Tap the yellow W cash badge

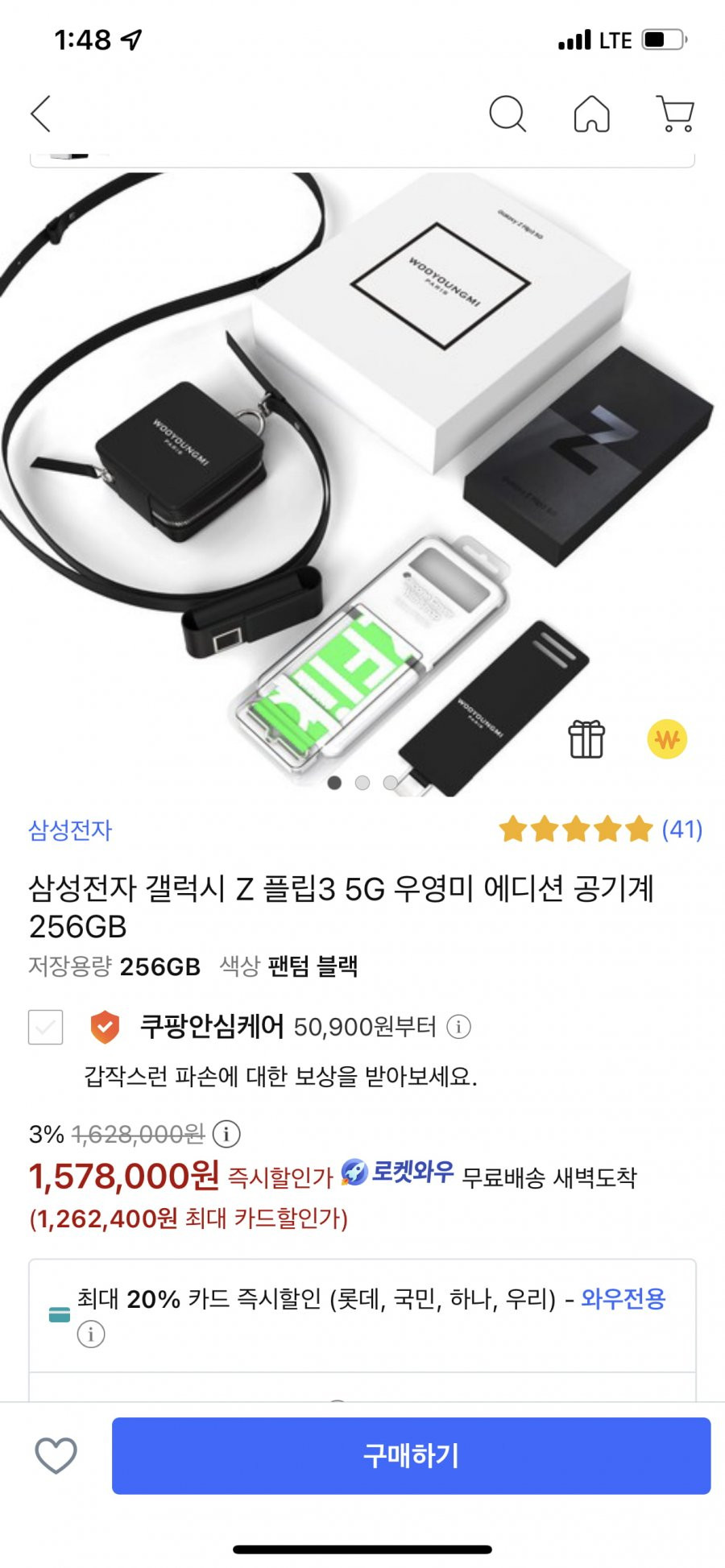click(667, 738)
